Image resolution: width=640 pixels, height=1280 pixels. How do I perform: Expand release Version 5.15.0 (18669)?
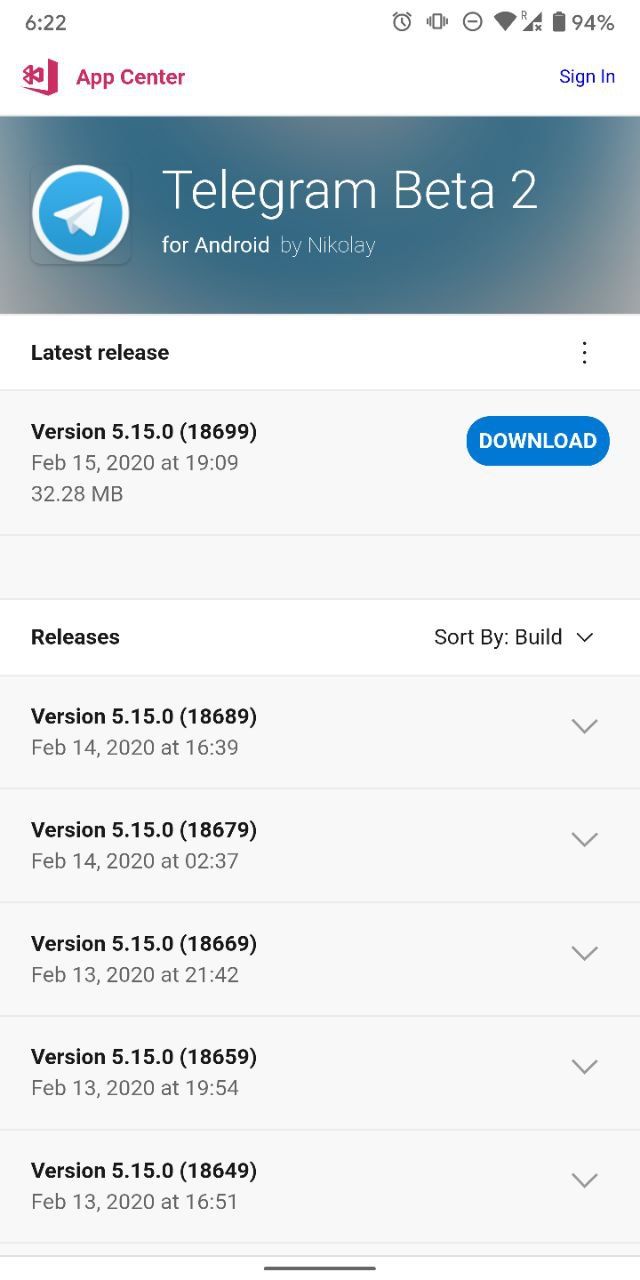coord(584,954)
